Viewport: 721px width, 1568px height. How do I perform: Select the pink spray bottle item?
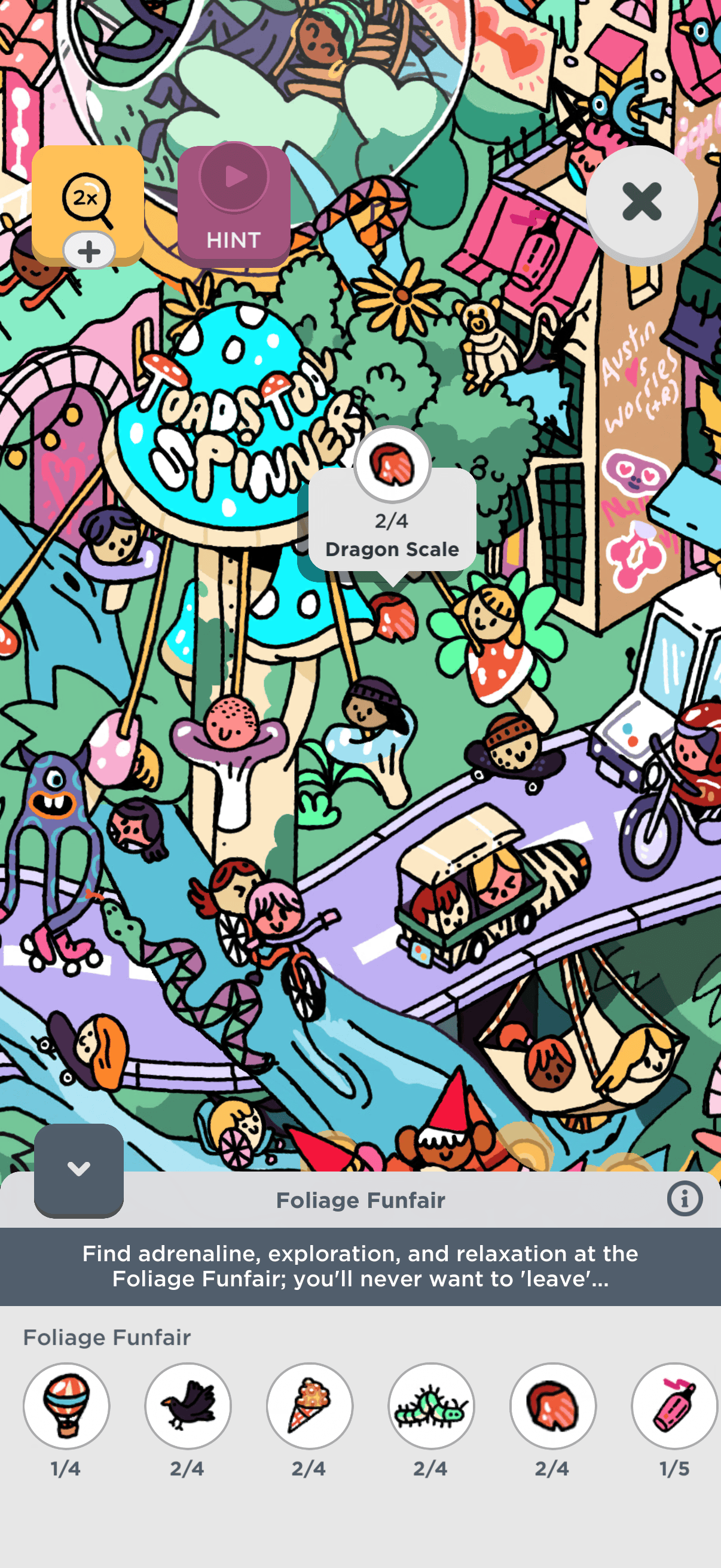point(674,1405)
